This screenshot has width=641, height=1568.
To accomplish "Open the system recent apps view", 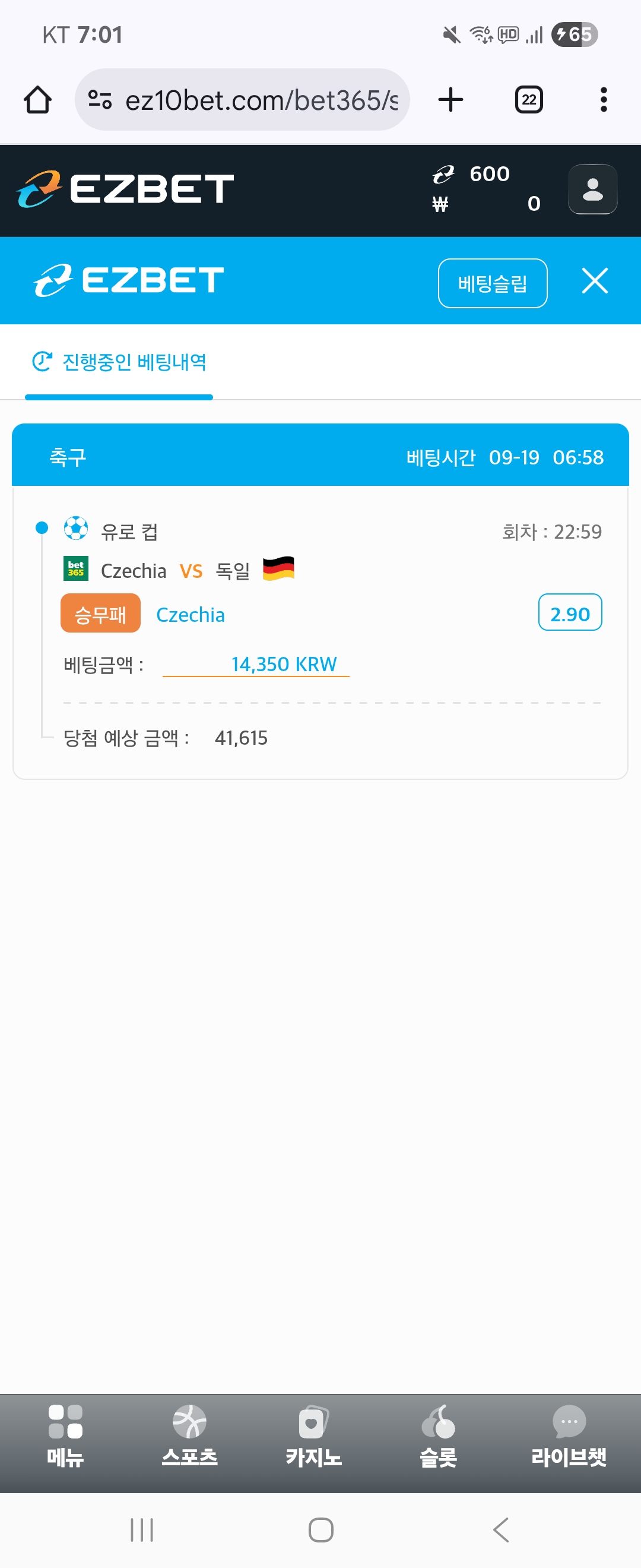I will click(142, 1529).
